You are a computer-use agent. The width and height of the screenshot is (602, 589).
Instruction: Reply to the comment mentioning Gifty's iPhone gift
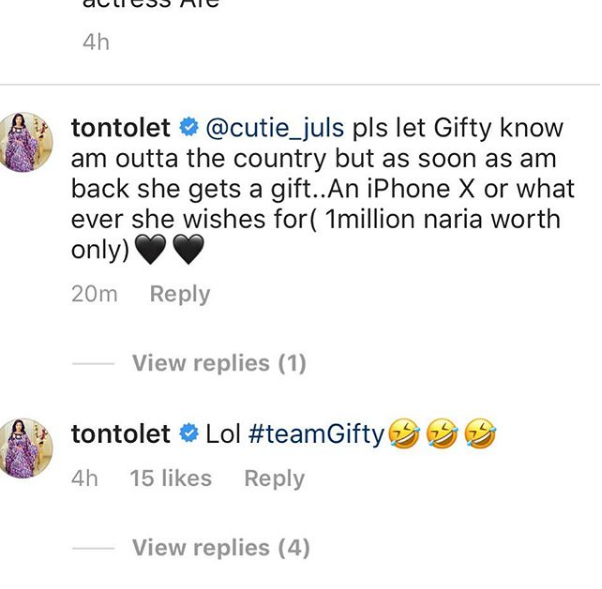pyautogui.click(x=180, y=294)
